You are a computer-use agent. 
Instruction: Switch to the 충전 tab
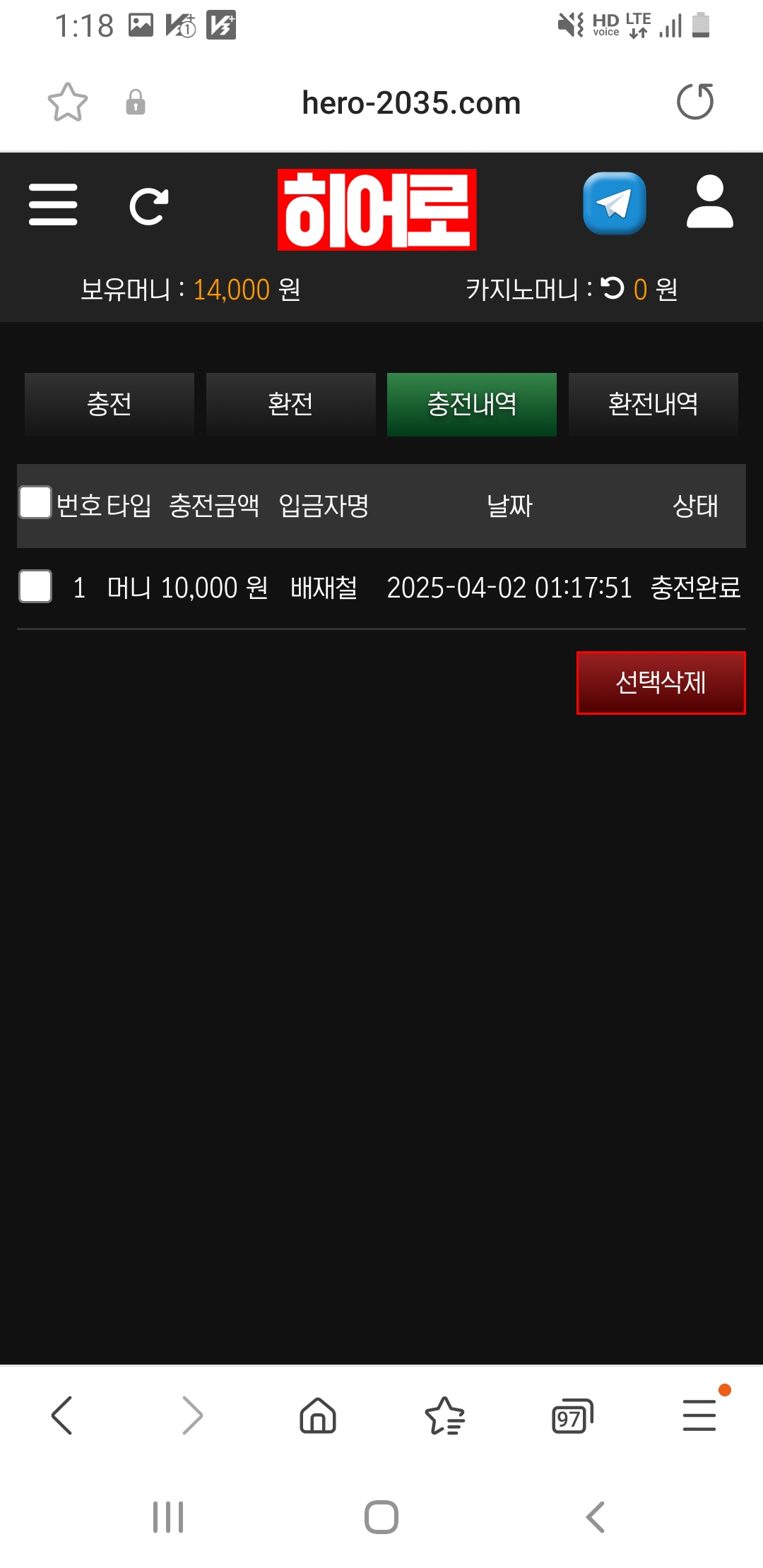(110, 404)
